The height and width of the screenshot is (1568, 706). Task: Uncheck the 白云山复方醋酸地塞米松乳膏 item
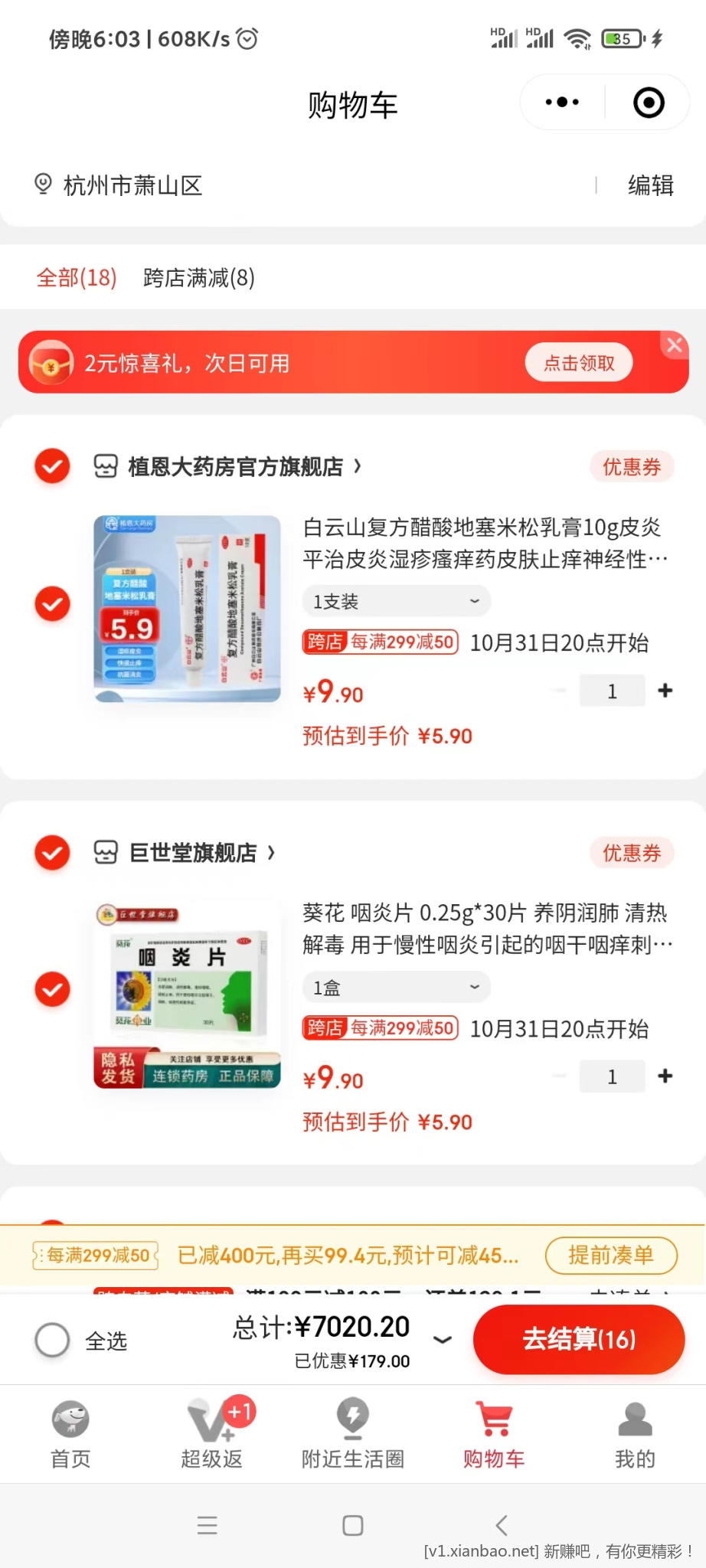(x=53, y=604)
